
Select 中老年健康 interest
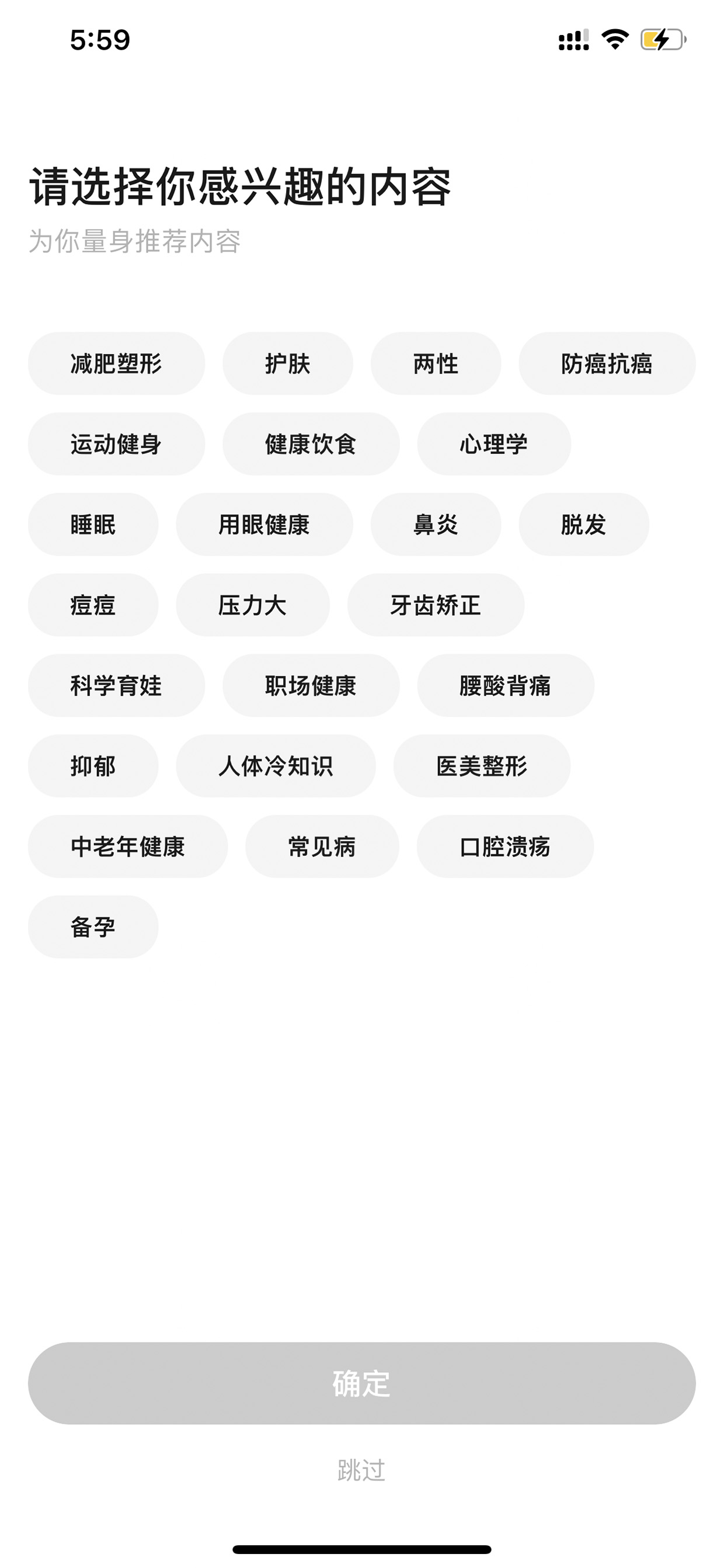click(128, 846)
